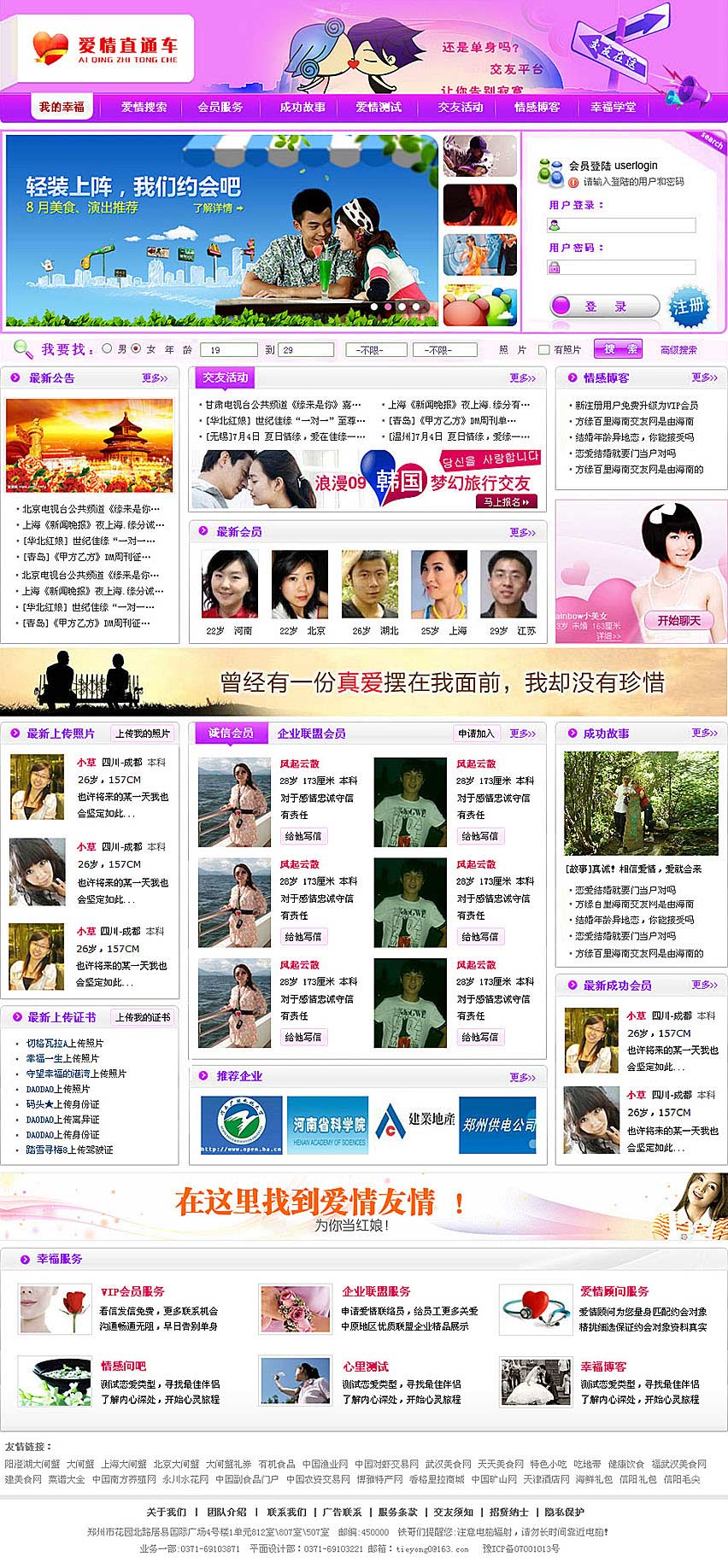This screenshot has height=1568, width=728.
Task: Tap 马上报名 on the Korea trip banner
Action: (x=506, y=501)
